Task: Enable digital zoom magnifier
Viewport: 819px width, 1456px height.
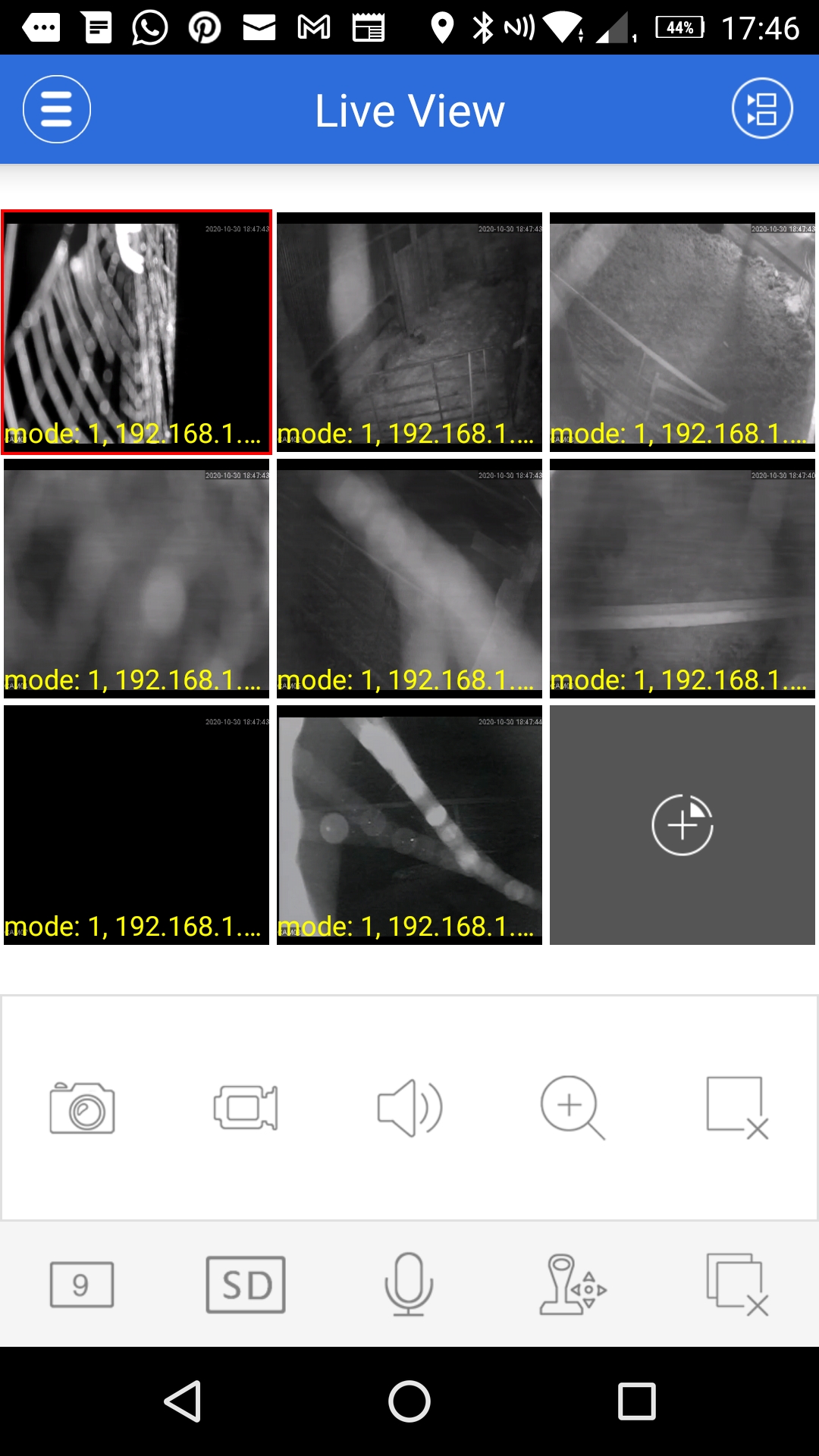Action: pyautogui.click(x=573, y=1108)
